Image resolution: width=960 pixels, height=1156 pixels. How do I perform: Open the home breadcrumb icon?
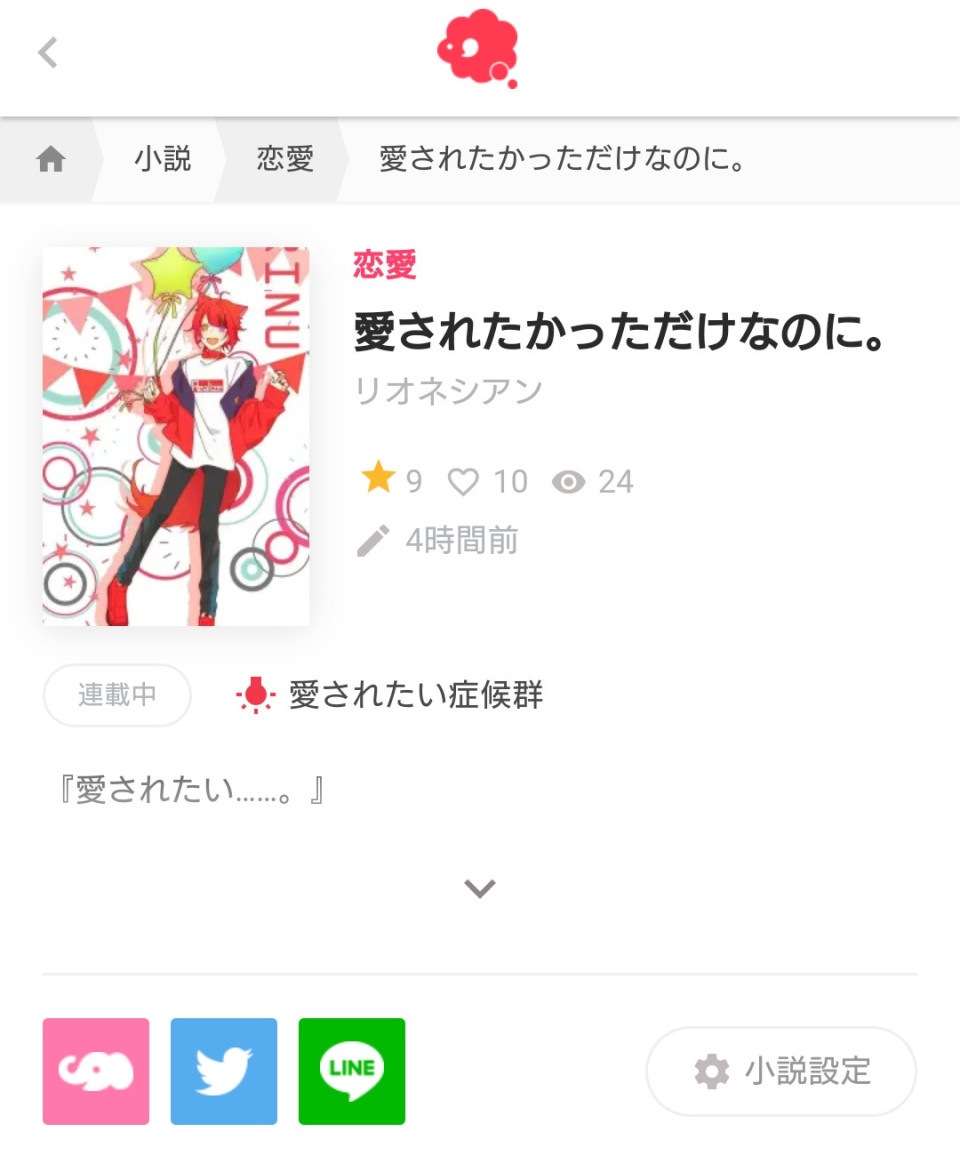51,159
